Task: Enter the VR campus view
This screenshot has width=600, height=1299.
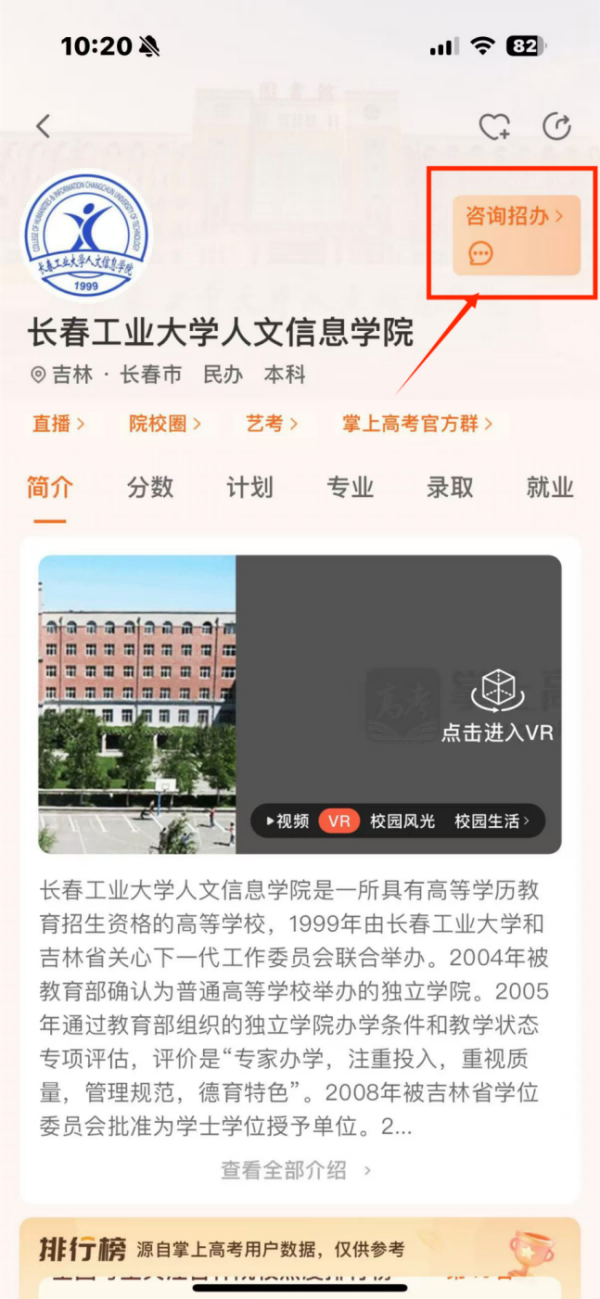Action: [498, 706]
